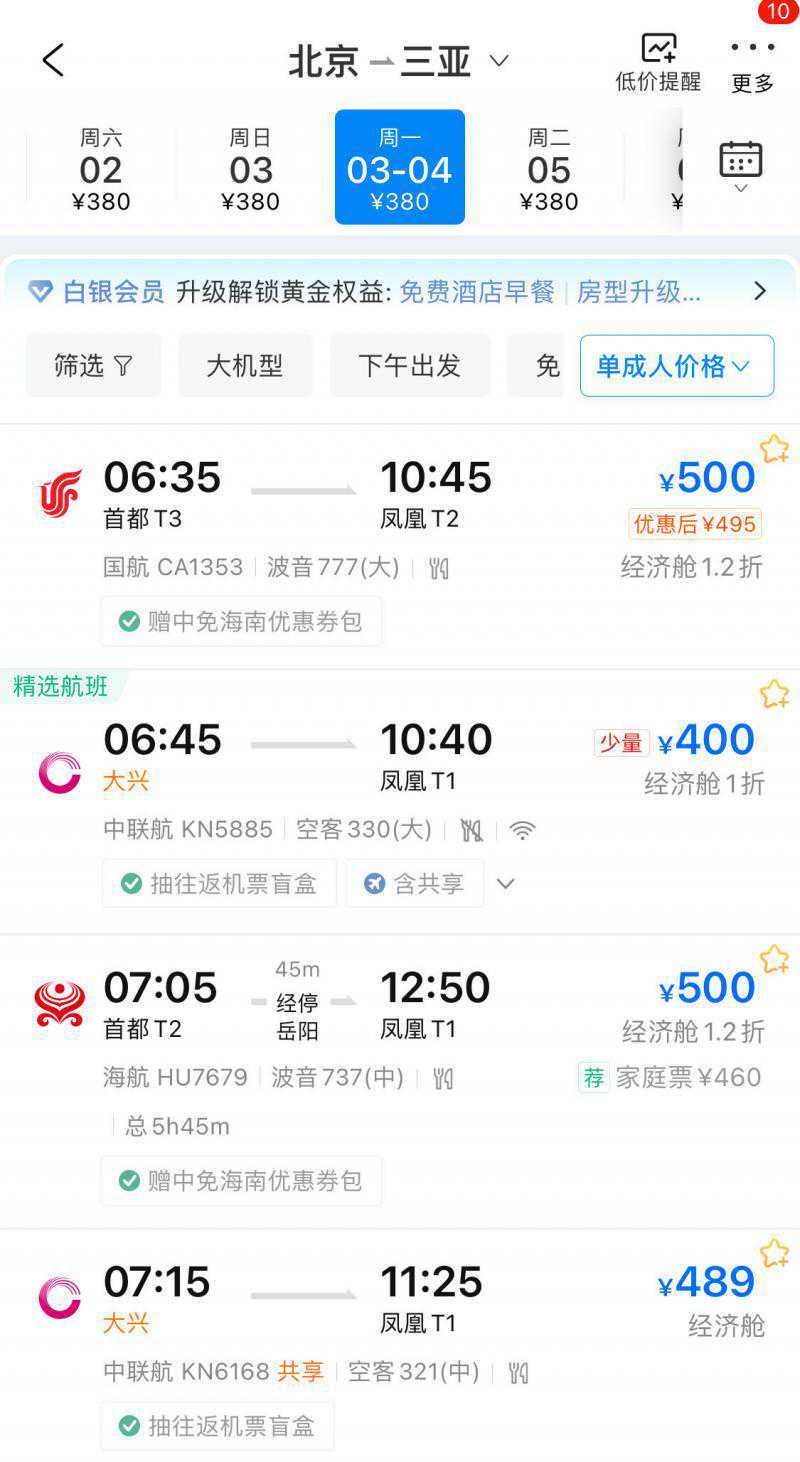Select date 周六 02
Screen dimensions: 800x1462
[101, 168]
